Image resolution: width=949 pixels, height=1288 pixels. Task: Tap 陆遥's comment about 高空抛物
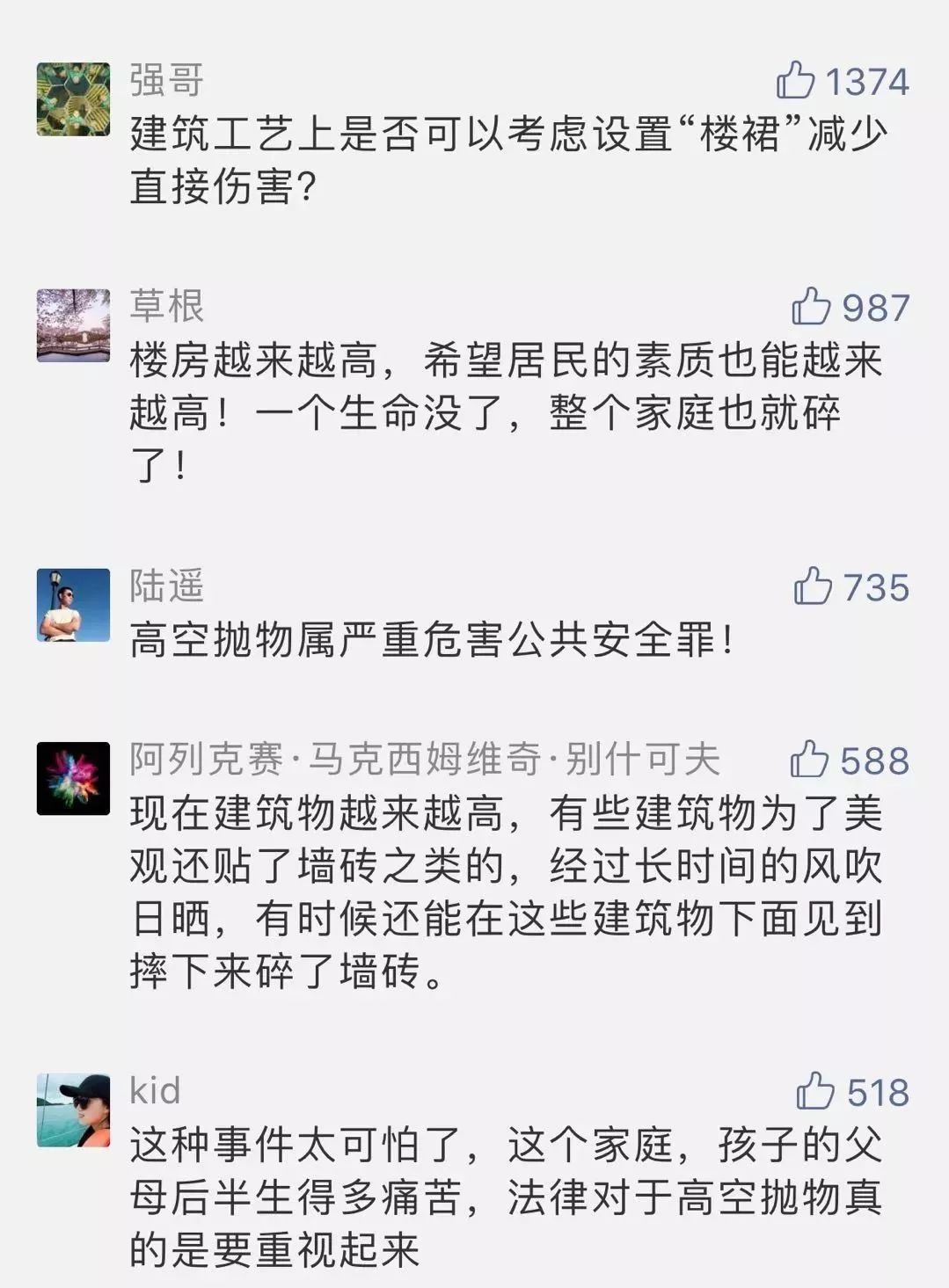431,644
